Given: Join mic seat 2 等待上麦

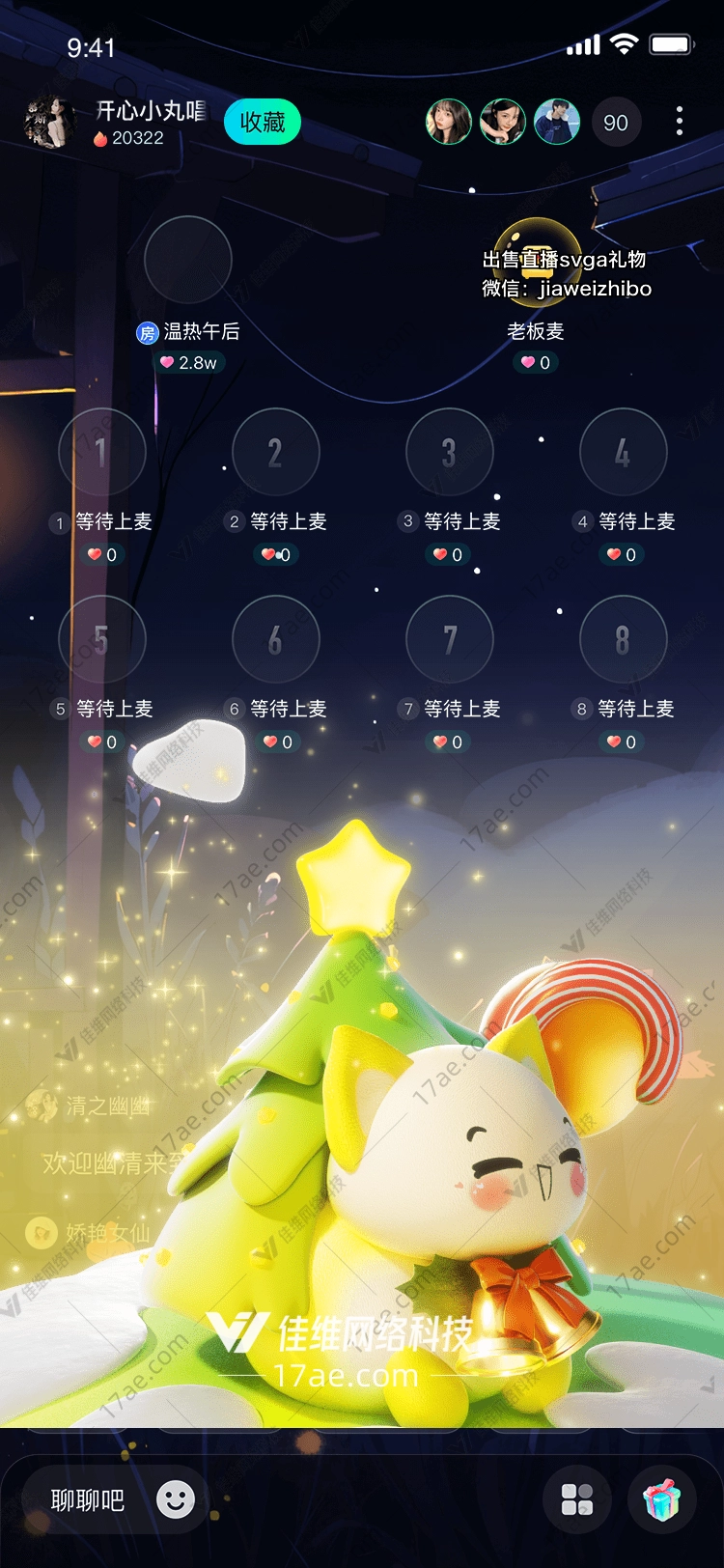Looking at the screenshot, I should pos(276,452).
